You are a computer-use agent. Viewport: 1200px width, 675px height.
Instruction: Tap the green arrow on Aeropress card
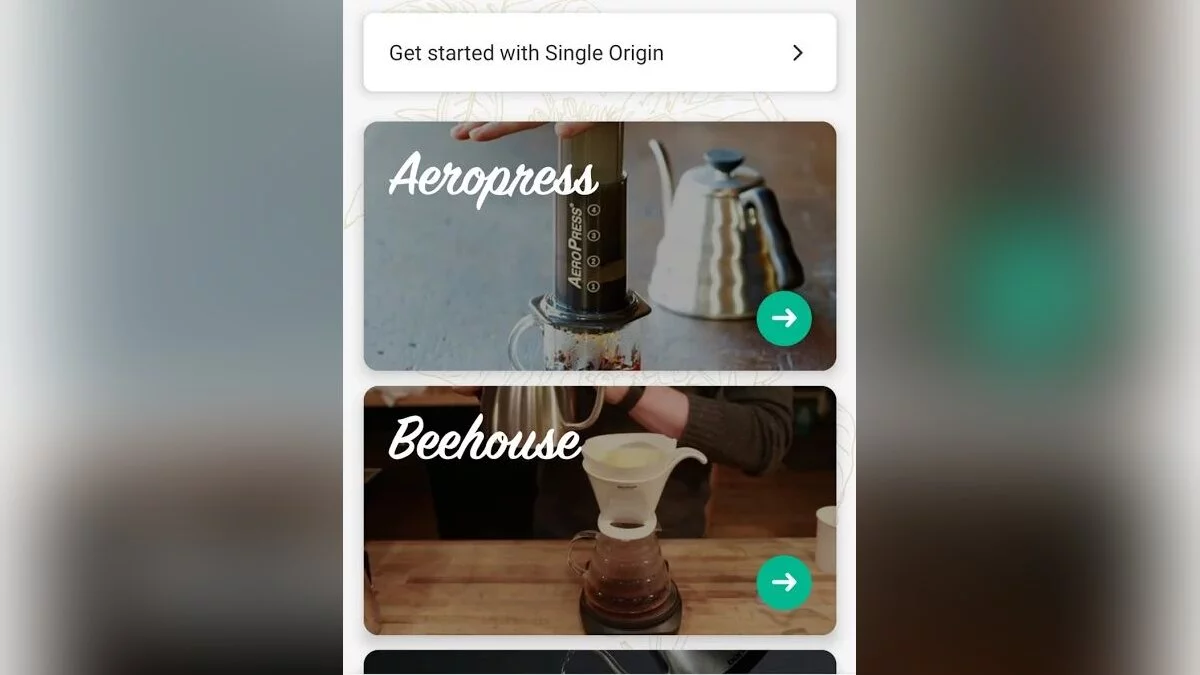click(783, 318)
